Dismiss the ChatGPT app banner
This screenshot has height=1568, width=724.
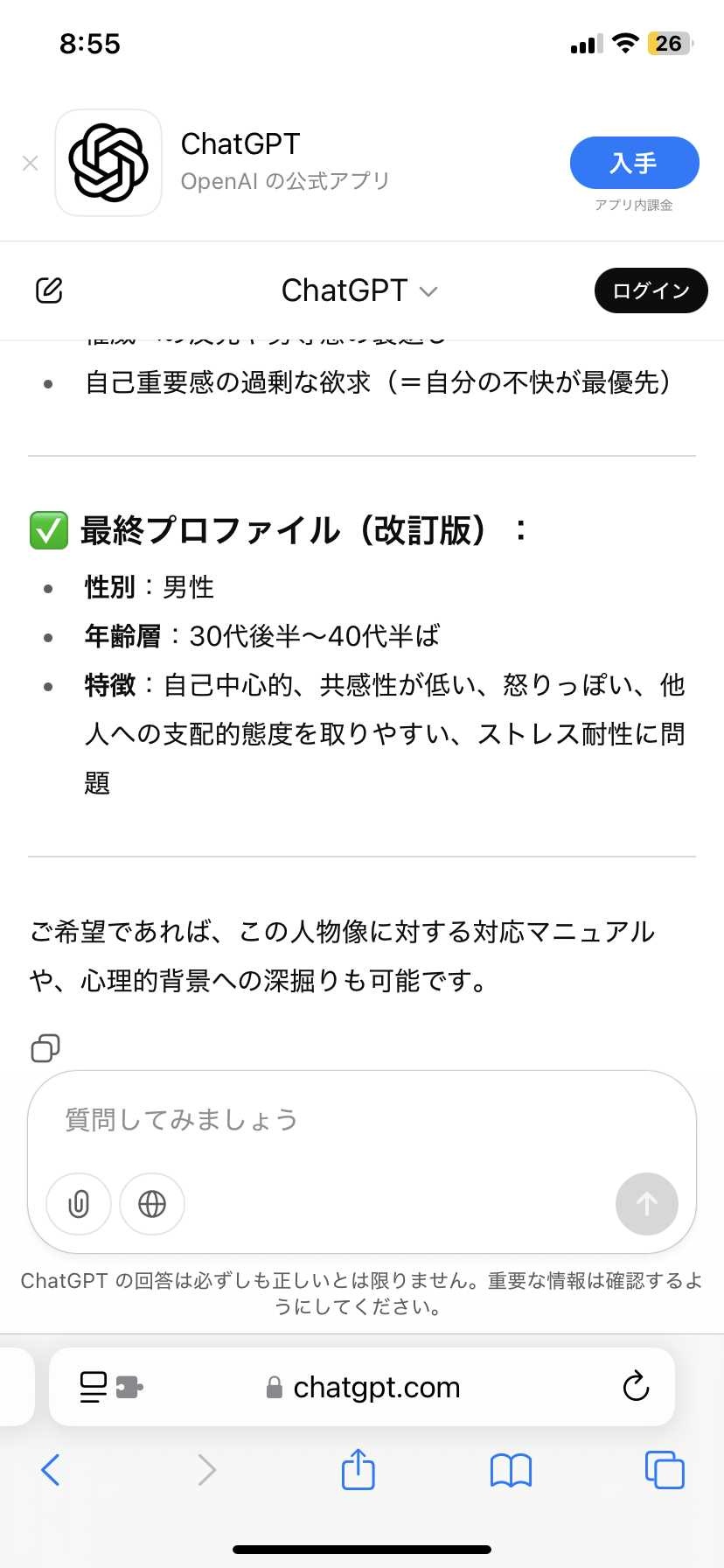[31, 164]
